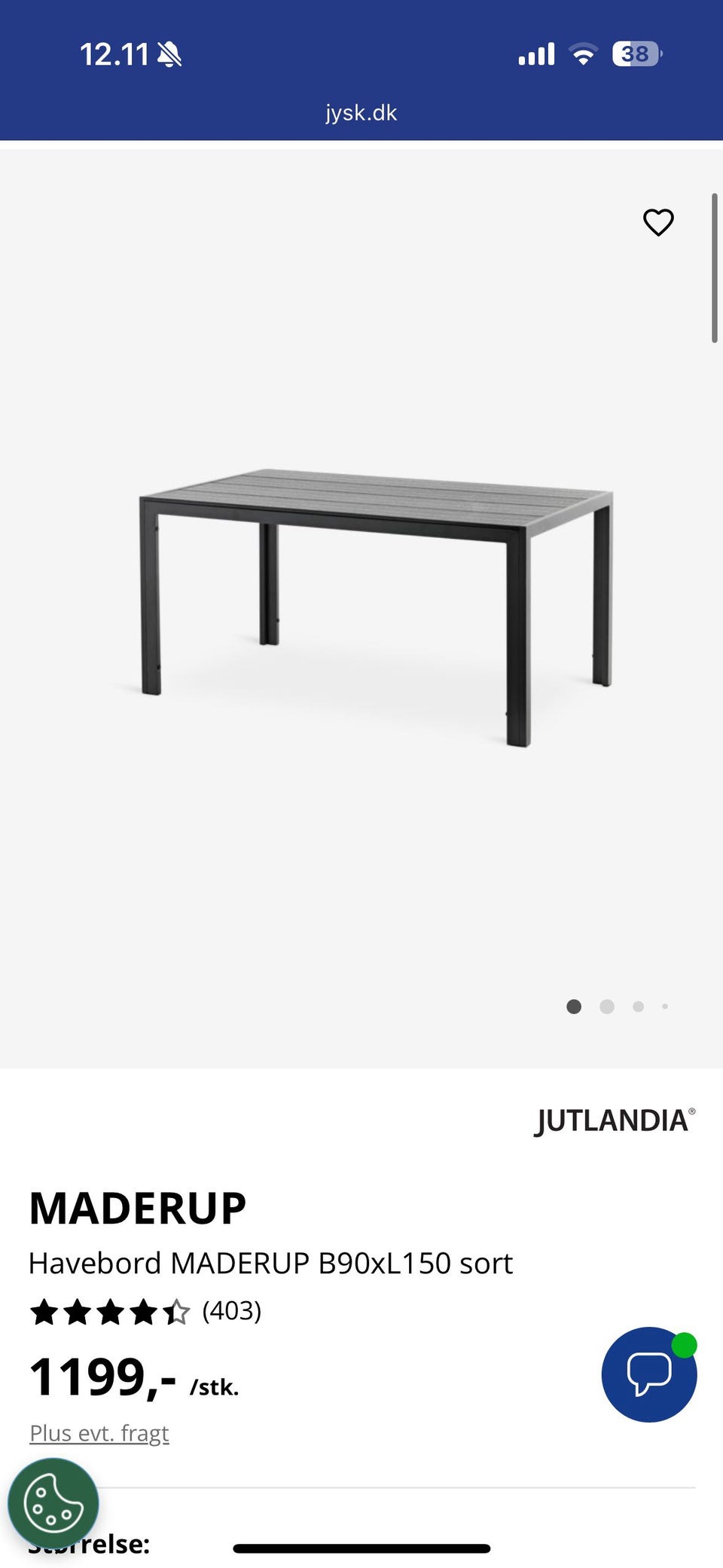Expand the active first carousel dot image

click(574, 1006)
